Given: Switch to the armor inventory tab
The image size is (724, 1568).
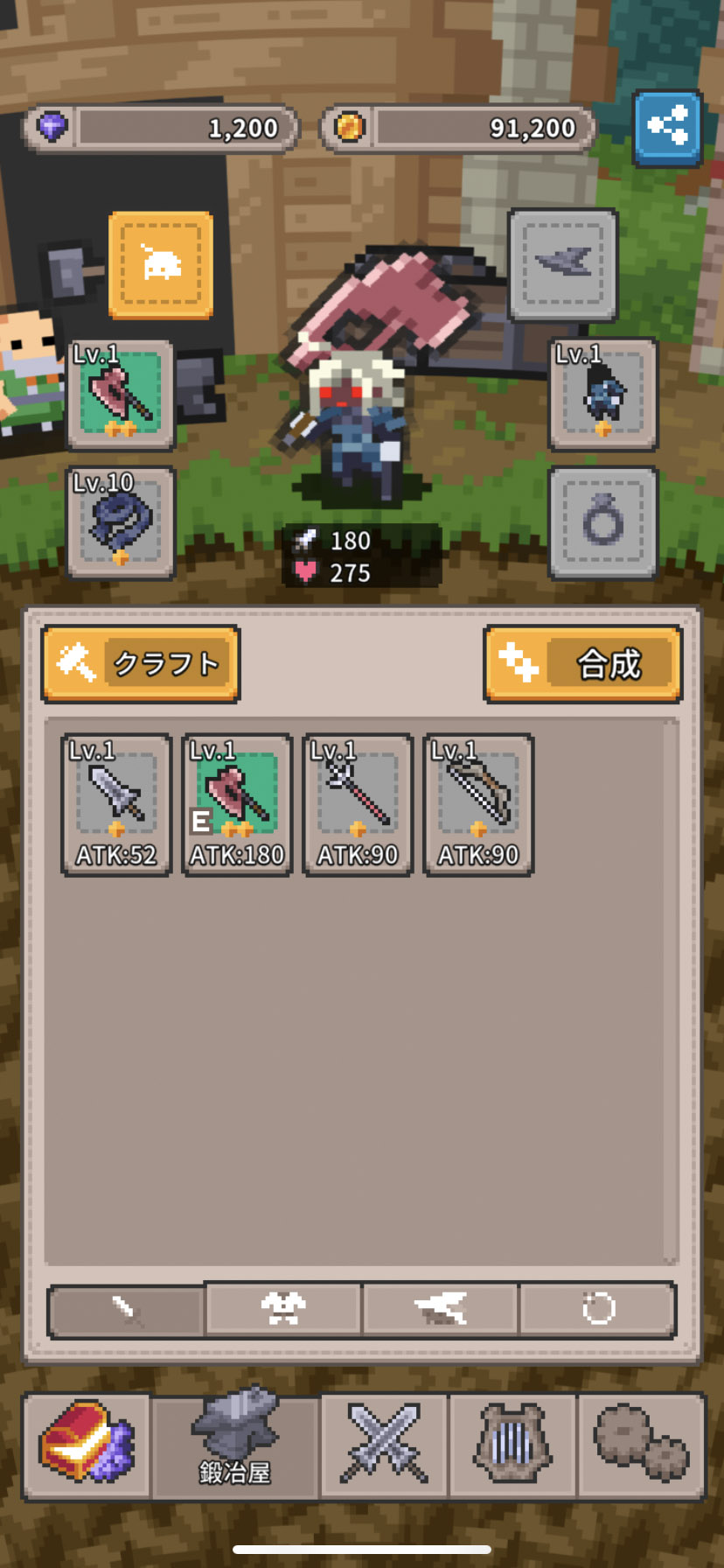Looking at the screenshot, I should [283, 1309].
